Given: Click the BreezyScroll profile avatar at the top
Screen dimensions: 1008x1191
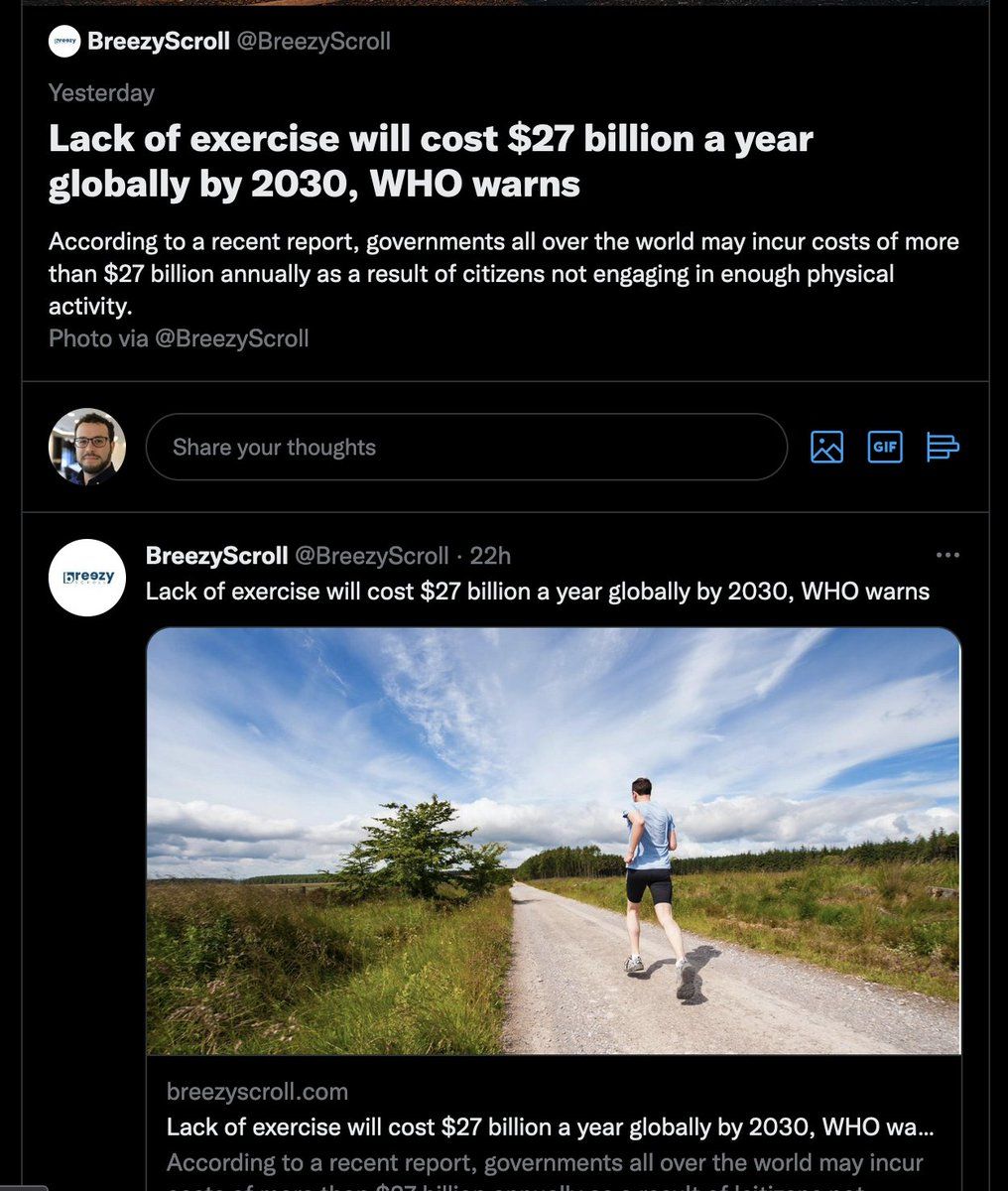Looking at the screenshot, I should coord(63,41).
